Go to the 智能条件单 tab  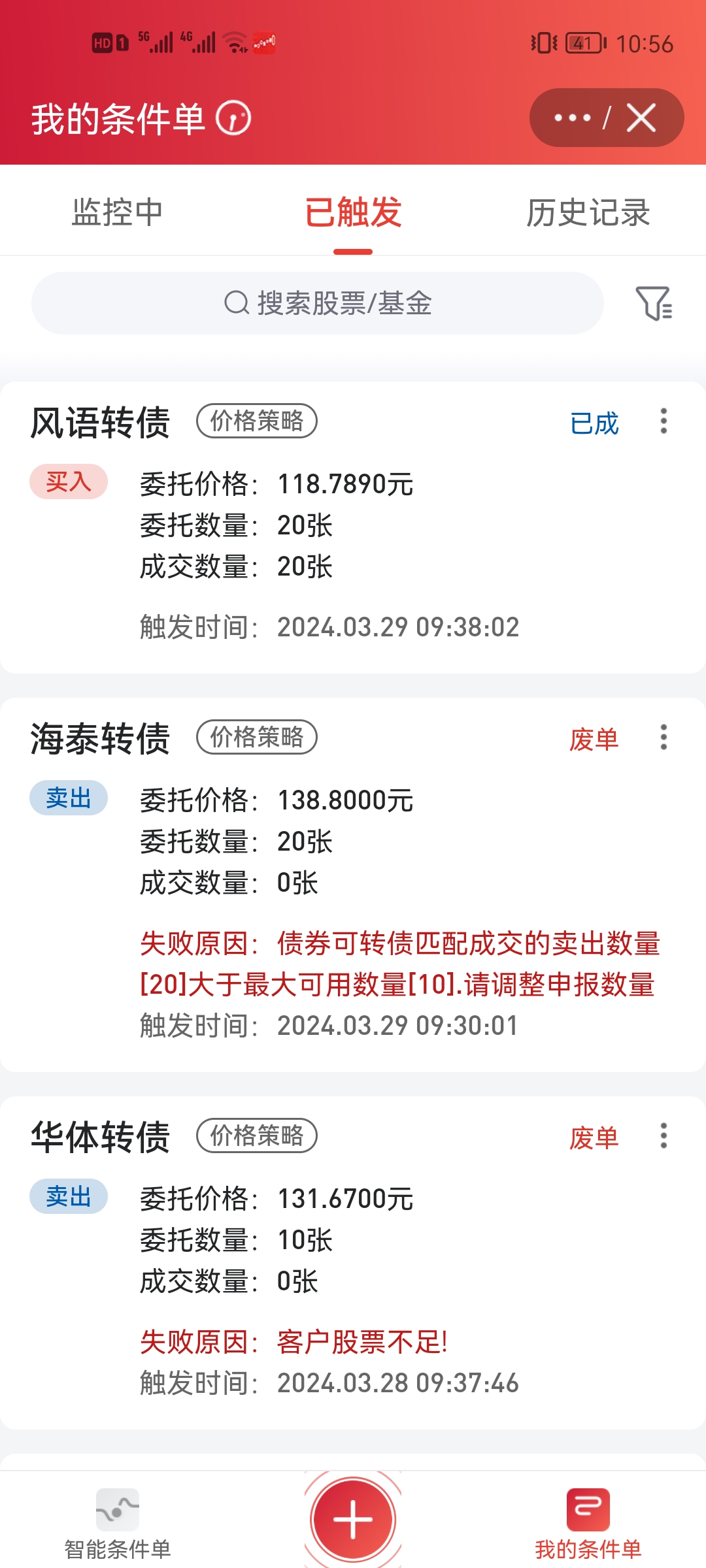tap(118, 1524)
